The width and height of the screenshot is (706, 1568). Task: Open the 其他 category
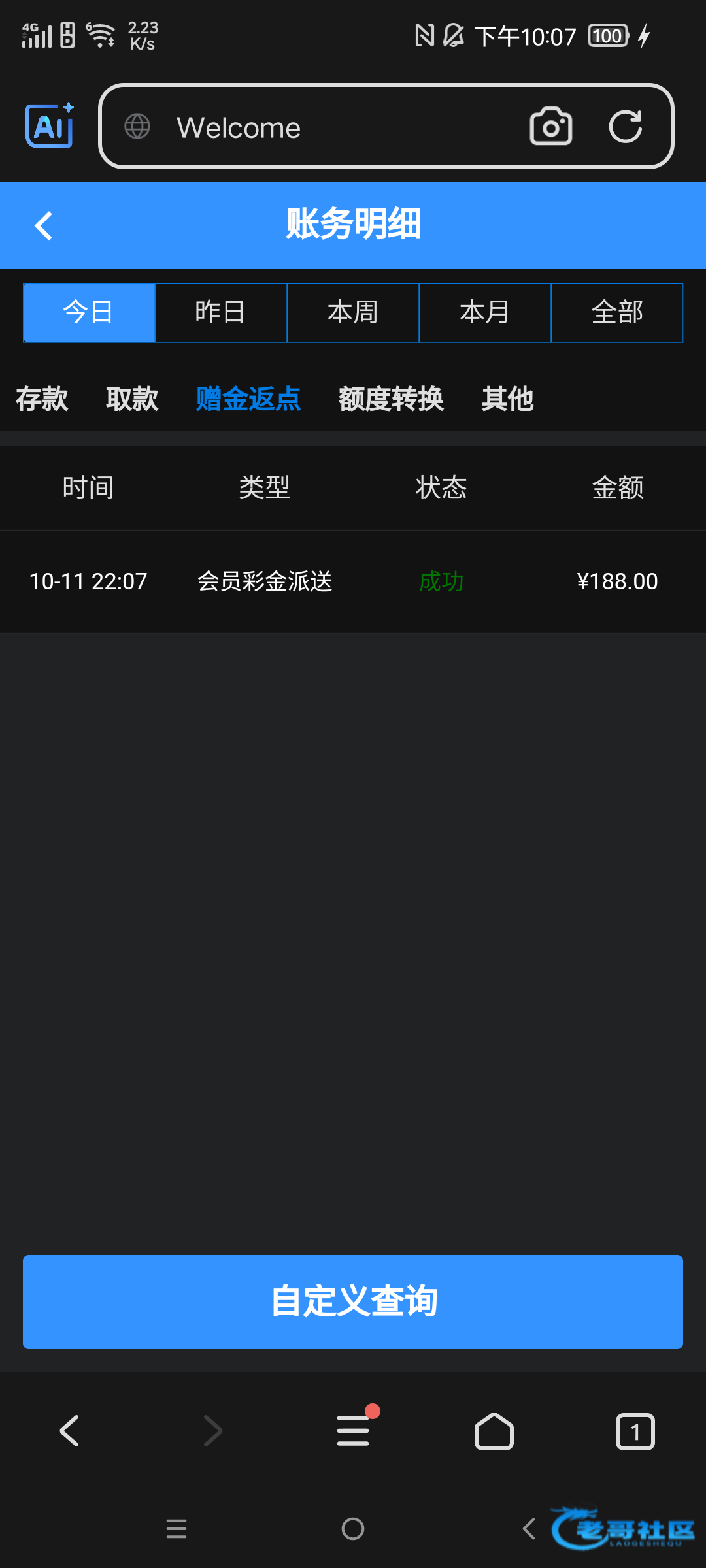507,399
